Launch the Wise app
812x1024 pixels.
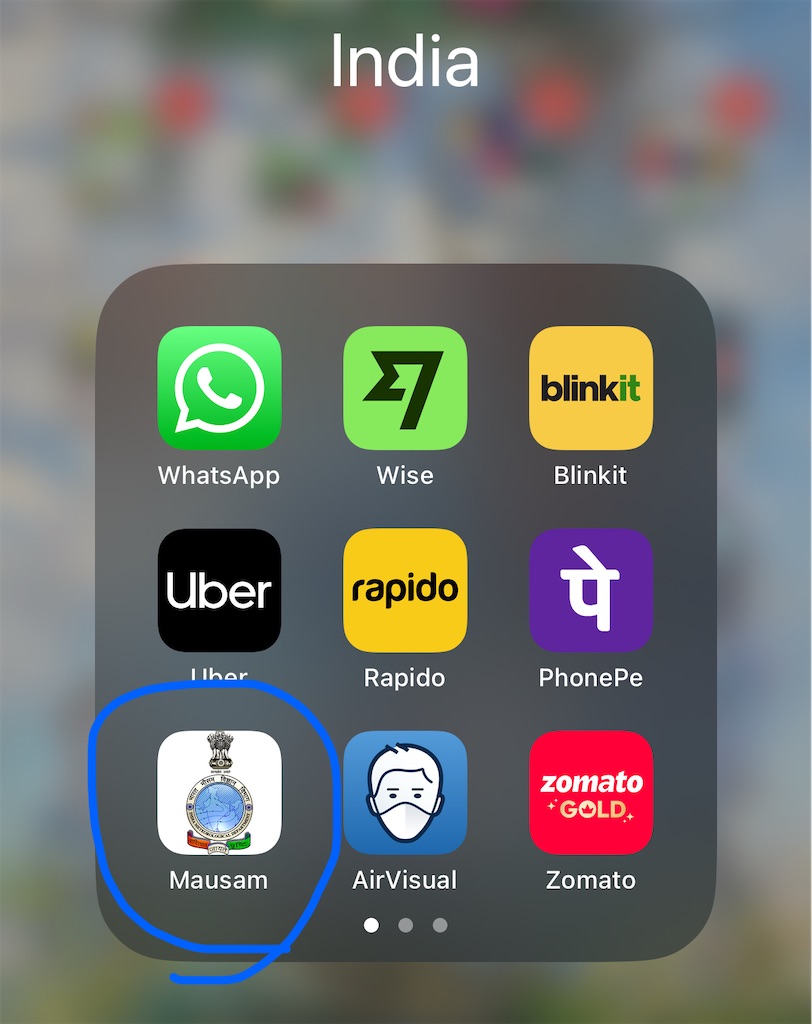click(x=405, y=388)
